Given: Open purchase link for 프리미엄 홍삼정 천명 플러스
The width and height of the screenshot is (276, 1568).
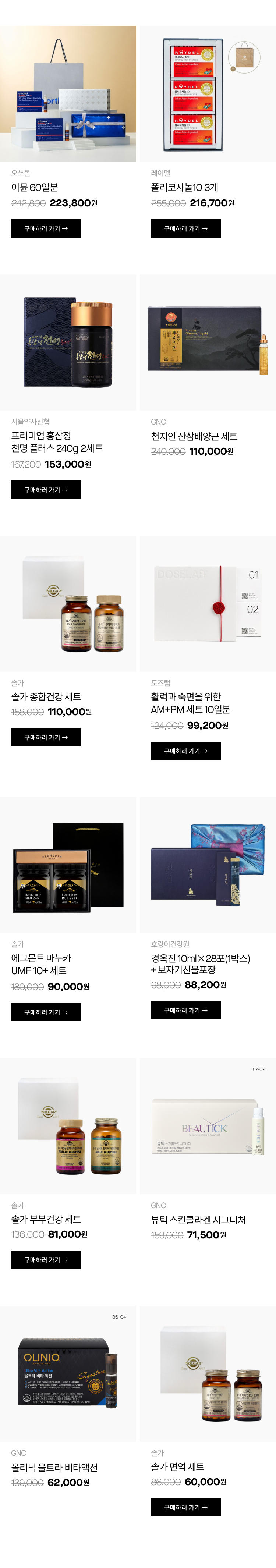Looking at the screenshot, I should (x=46, y=489).
